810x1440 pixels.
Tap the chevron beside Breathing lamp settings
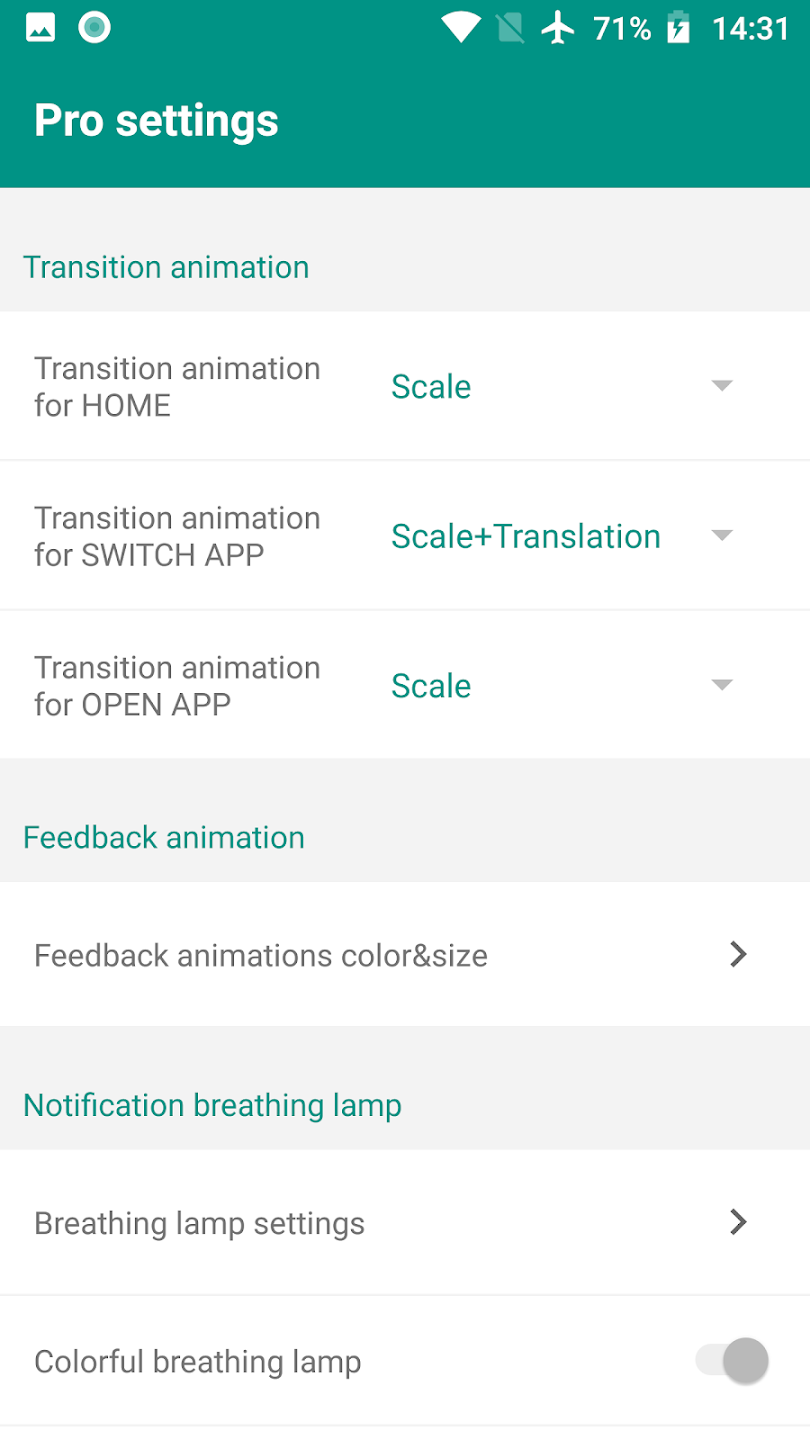tap(738, 1222)
